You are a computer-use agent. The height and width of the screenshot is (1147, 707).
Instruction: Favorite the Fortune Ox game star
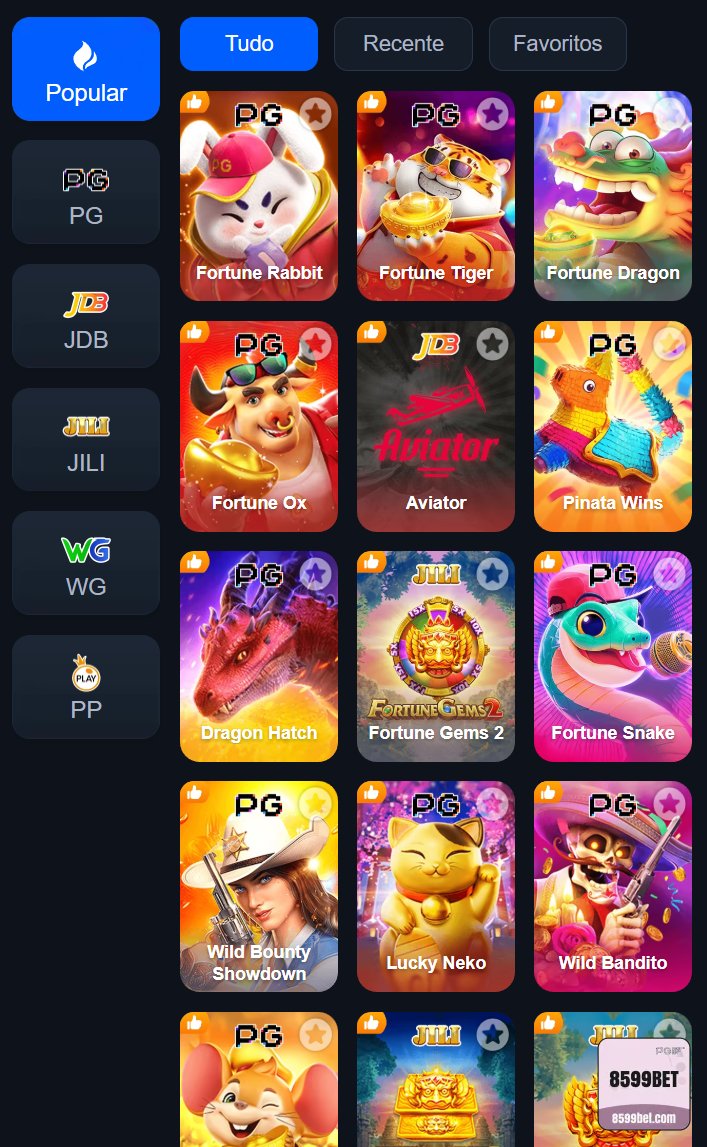click(x=316, y=344)
